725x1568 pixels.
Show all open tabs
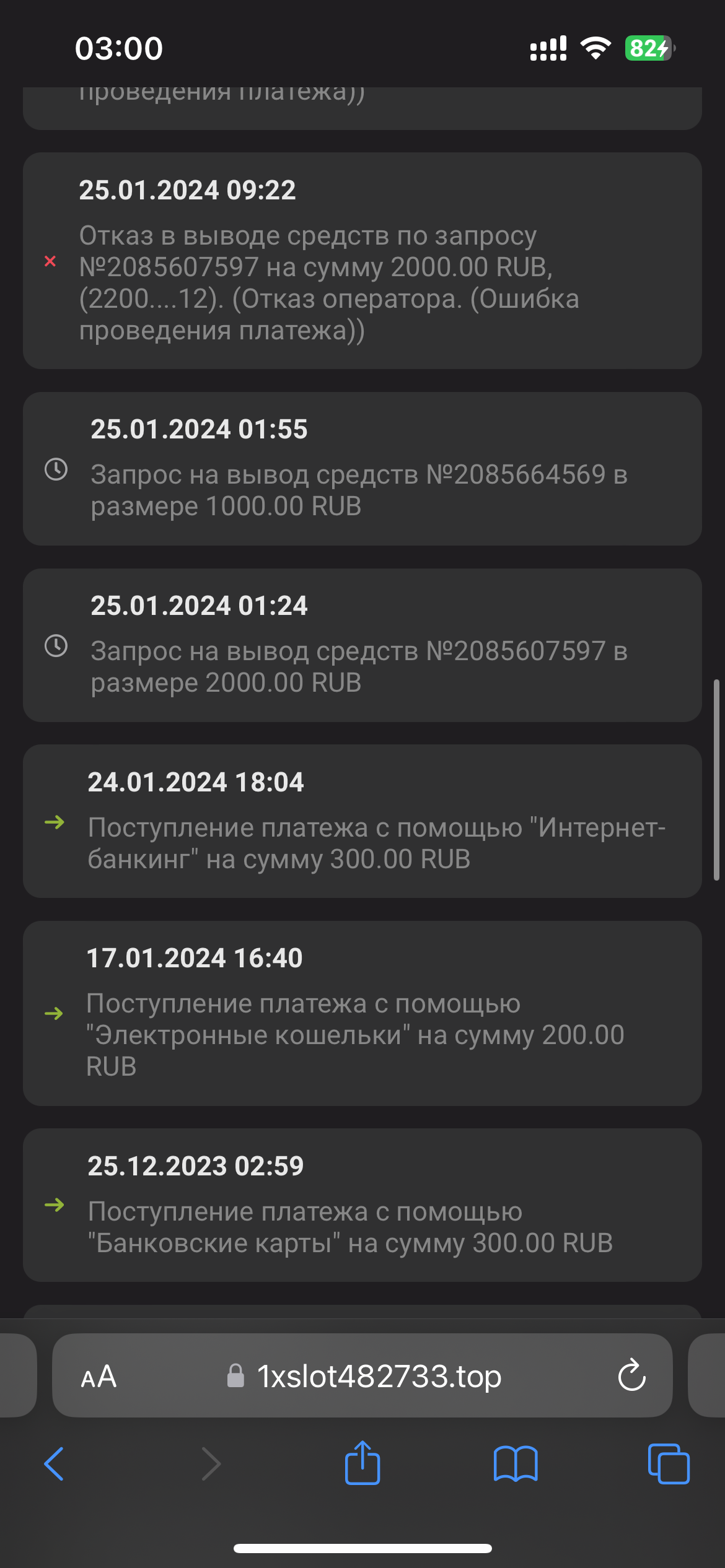click(x=669, y=1464)
